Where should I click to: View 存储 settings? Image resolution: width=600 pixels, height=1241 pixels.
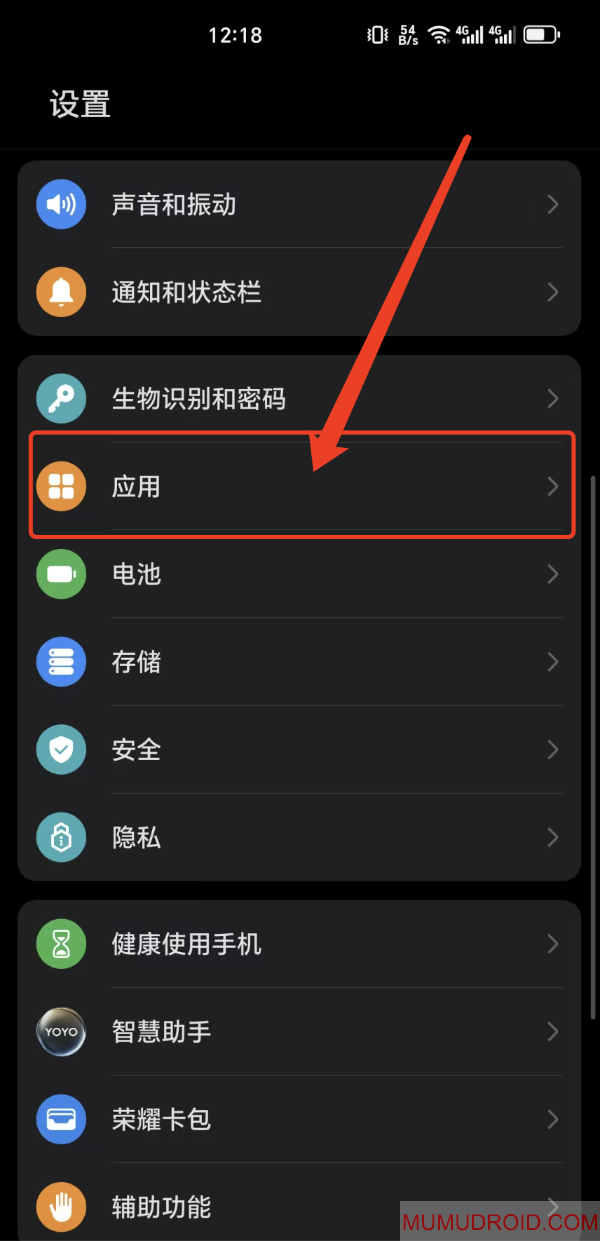point(300,662)
